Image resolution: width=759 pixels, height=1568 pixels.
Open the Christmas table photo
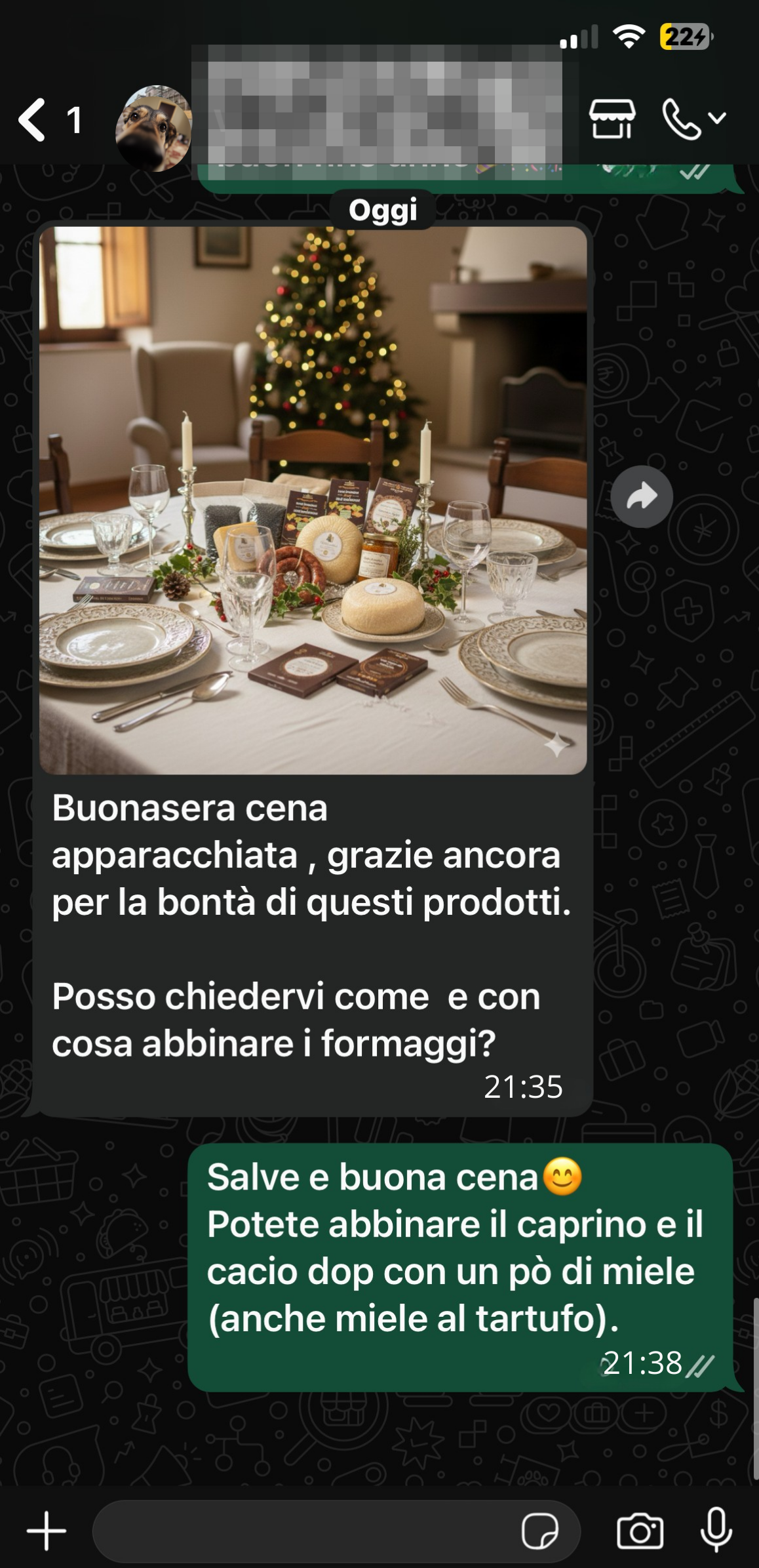(313, 500)
